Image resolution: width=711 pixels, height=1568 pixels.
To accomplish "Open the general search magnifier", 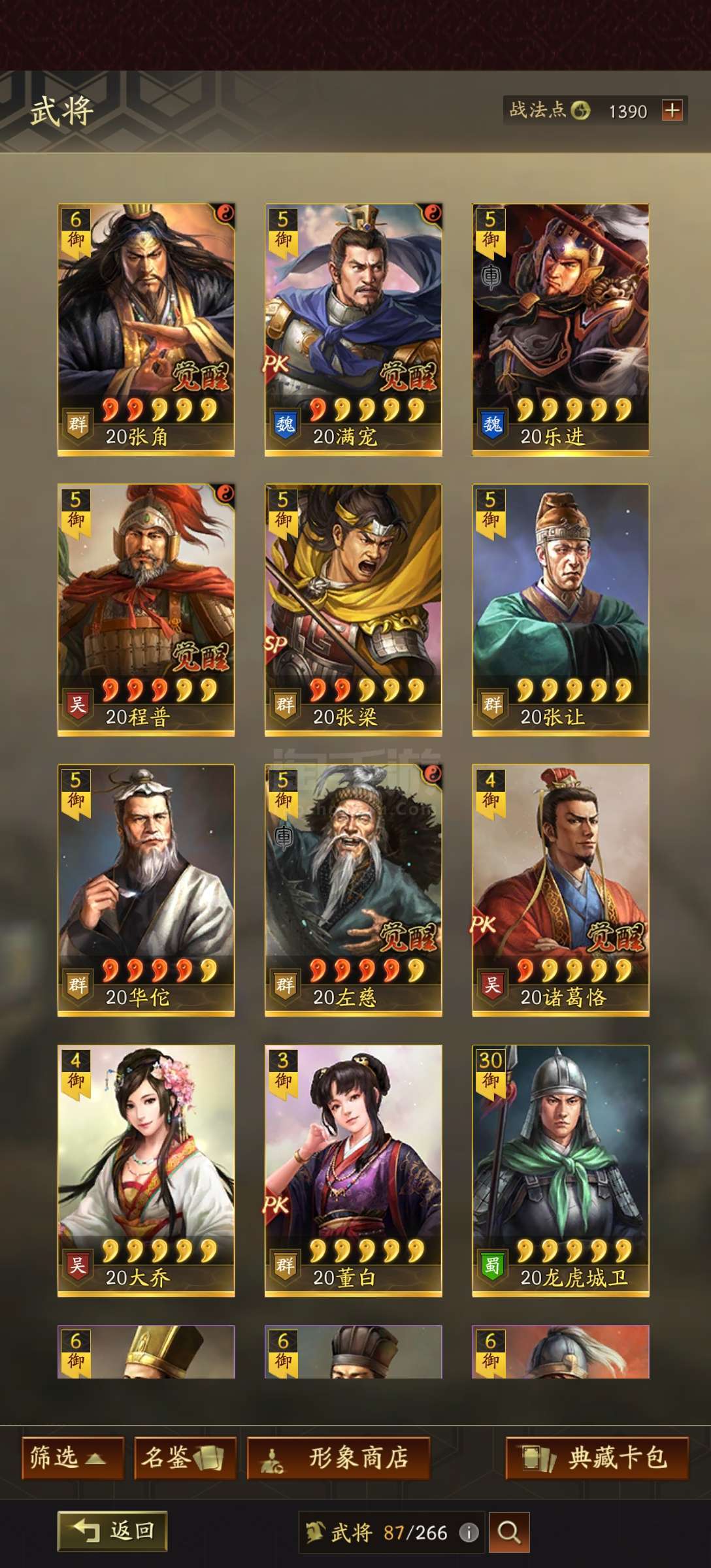I will click(509, 1532).
